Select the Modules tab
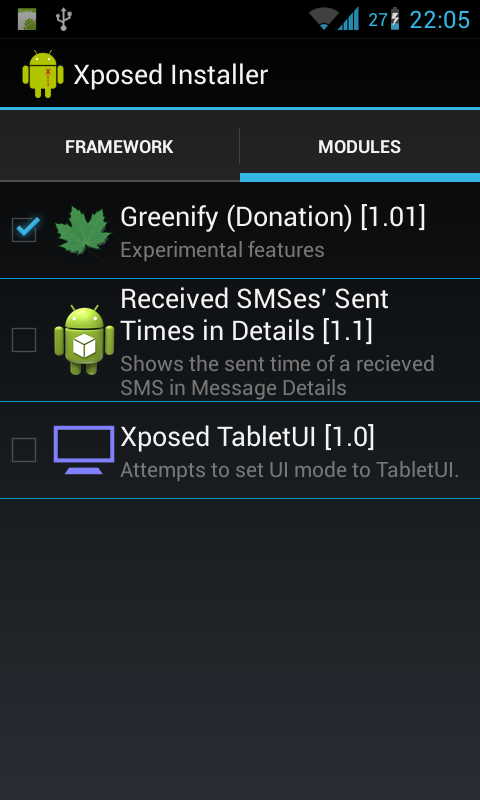Image resolution: width=480 pixels, height=800 pixels. [x=360, y=147]
